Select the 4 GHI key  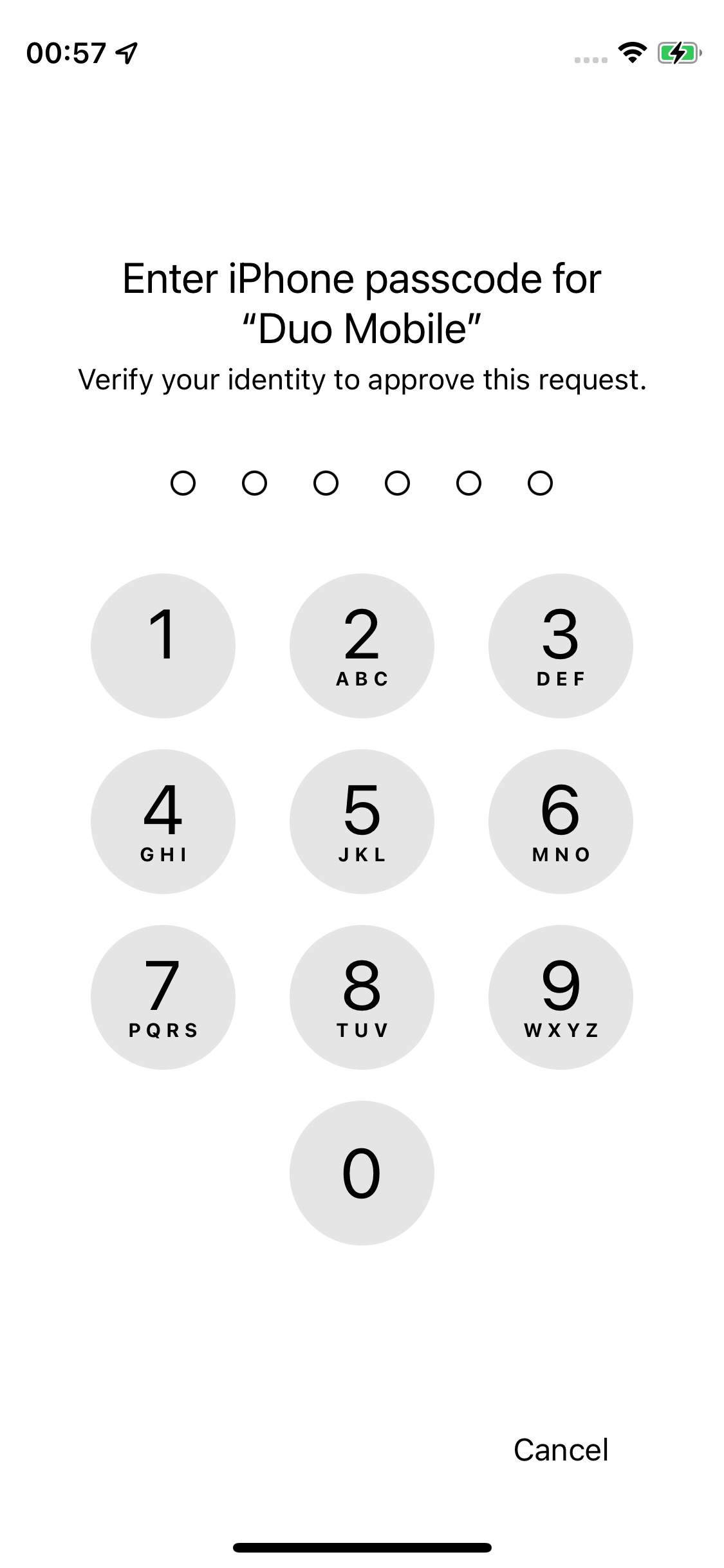[x=163, y=821]
